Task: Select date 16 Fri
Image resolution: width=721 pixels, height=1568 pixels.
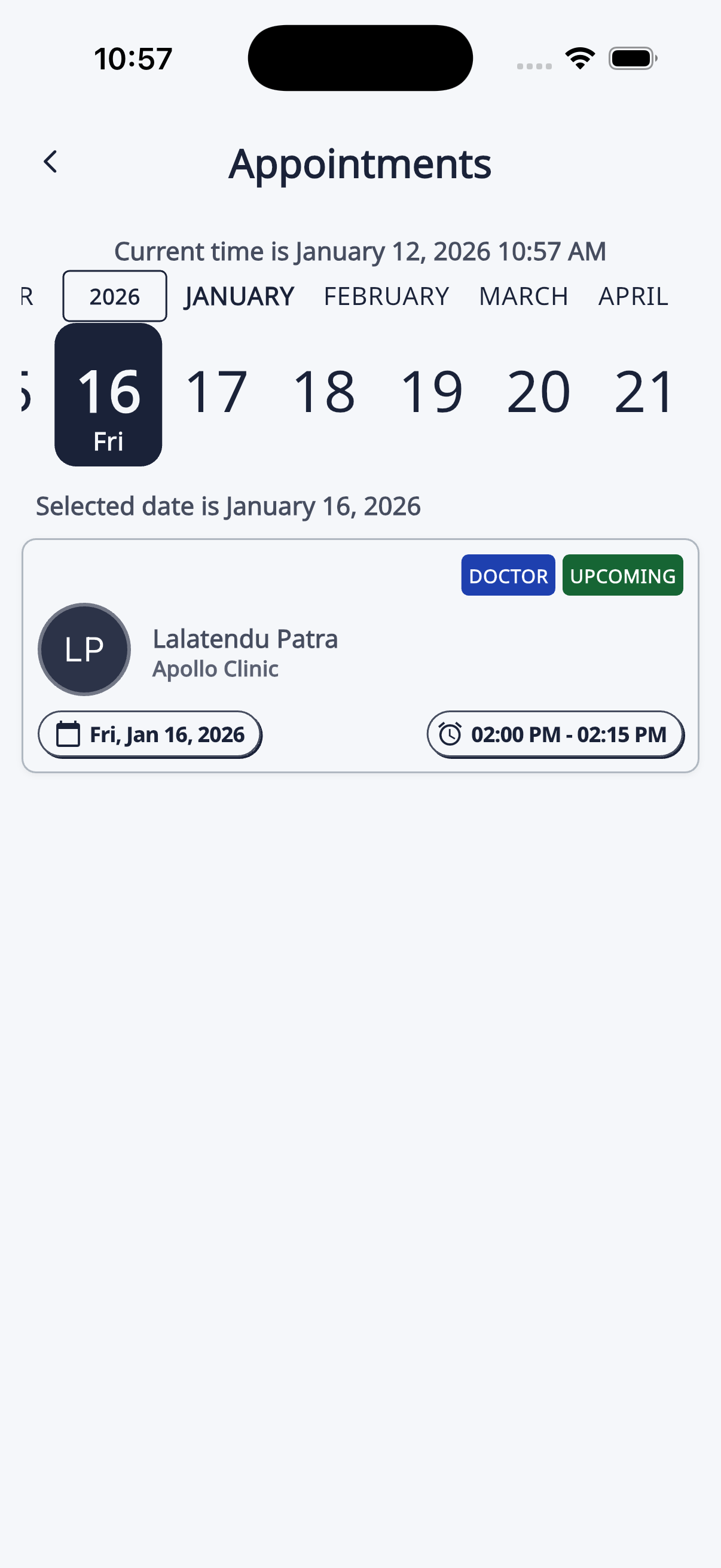Action: (x=108, y=395)
